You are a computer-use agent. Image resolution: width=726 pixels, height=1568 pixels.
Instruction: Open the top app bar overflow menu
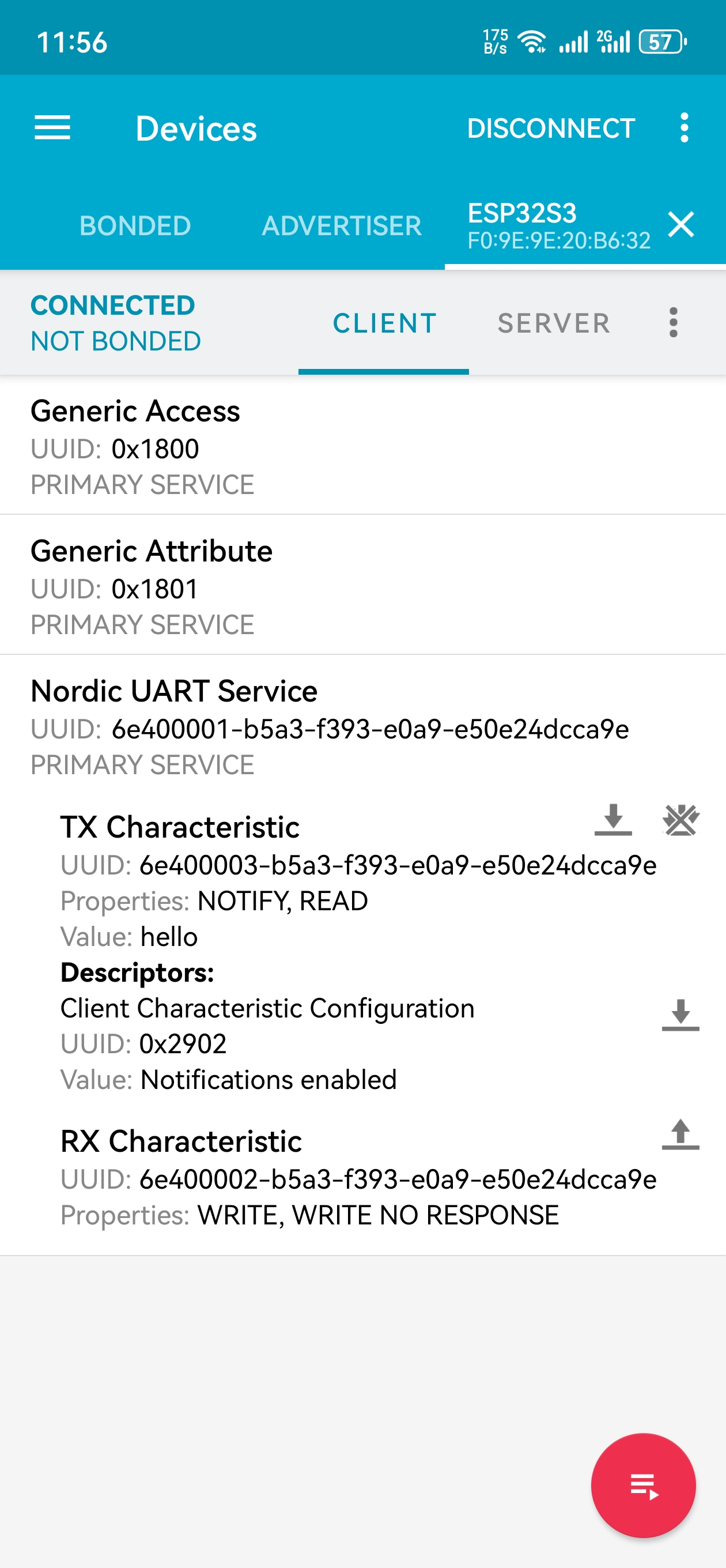(684, 128)
